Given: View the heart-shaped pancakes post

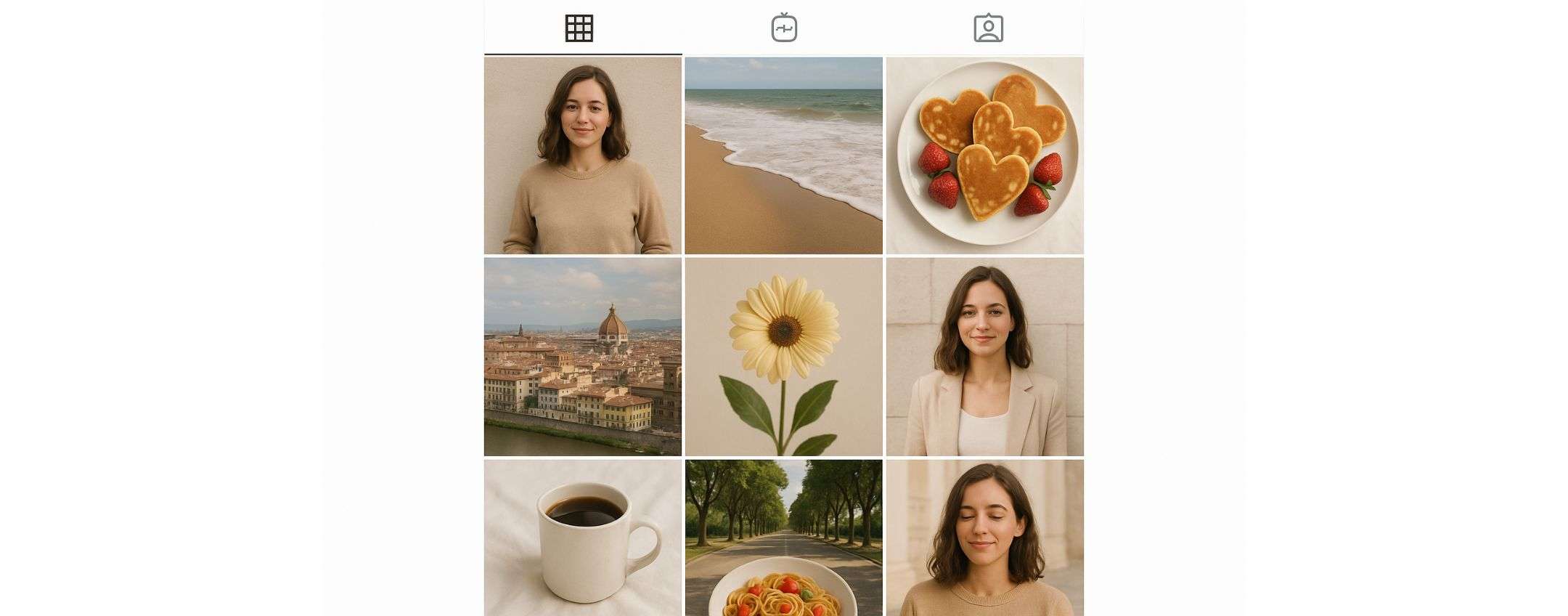Looking at the screenshot, I should tap(985, 155).
